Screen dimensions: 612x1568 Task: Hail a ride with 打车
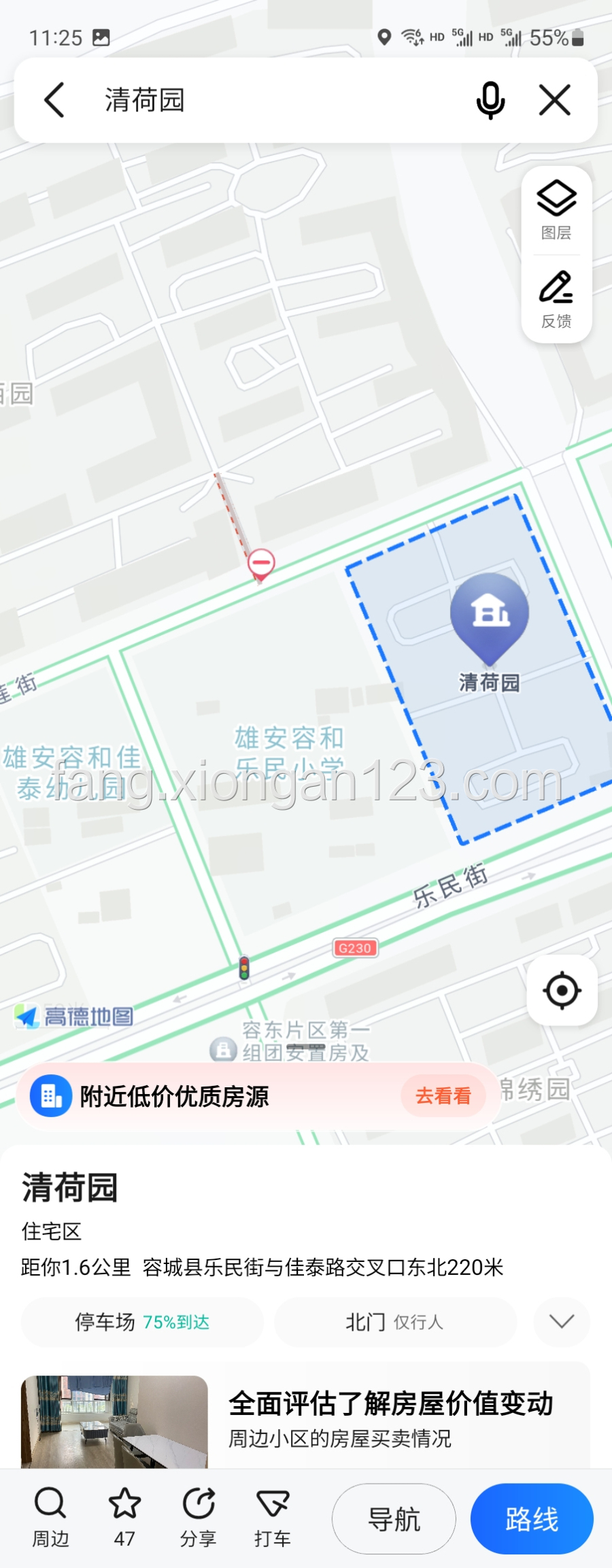[x=272, y=1518]
